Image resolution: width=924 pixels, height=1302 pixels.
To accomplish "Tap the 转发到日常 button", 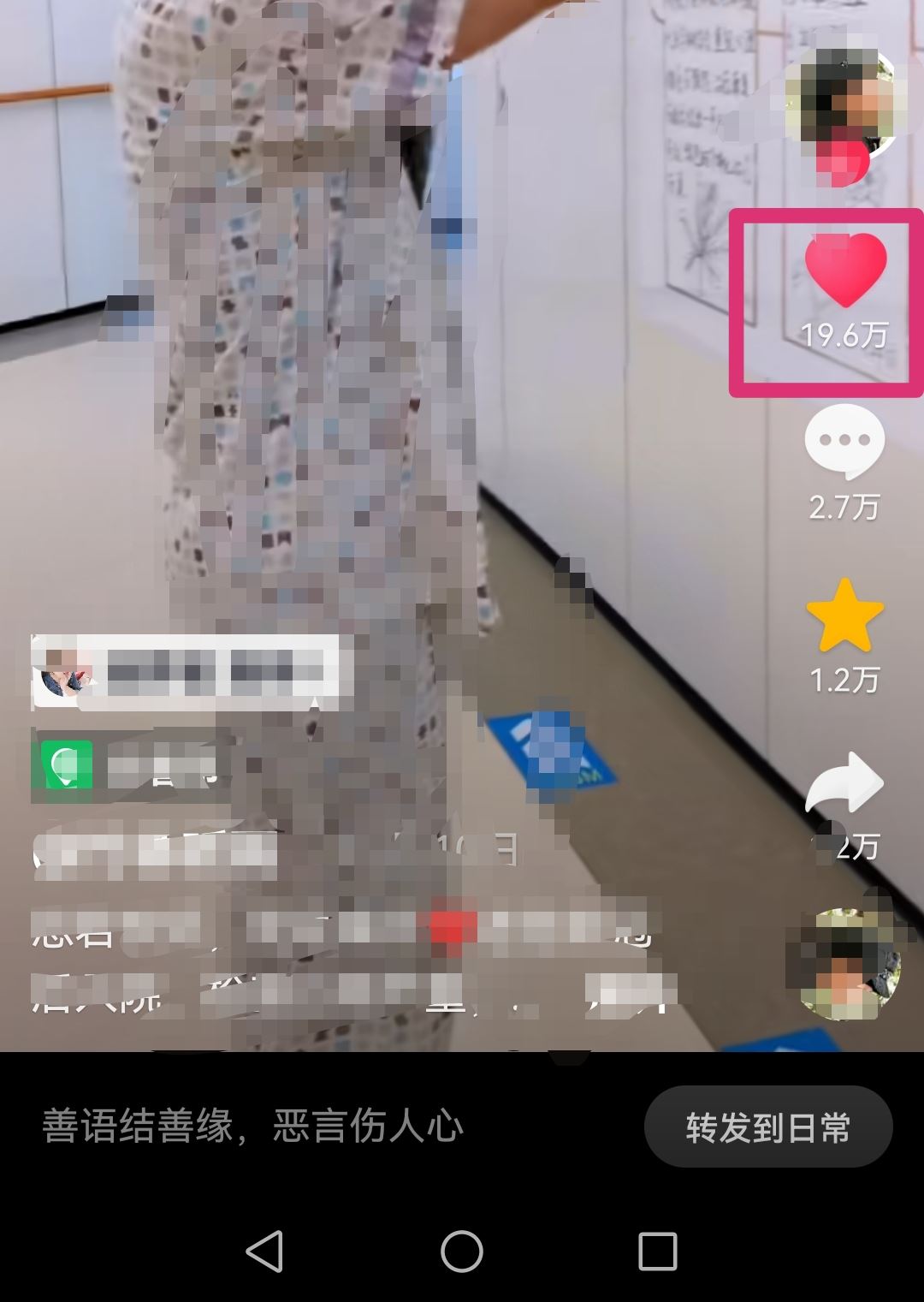I will pos(767,1127).
